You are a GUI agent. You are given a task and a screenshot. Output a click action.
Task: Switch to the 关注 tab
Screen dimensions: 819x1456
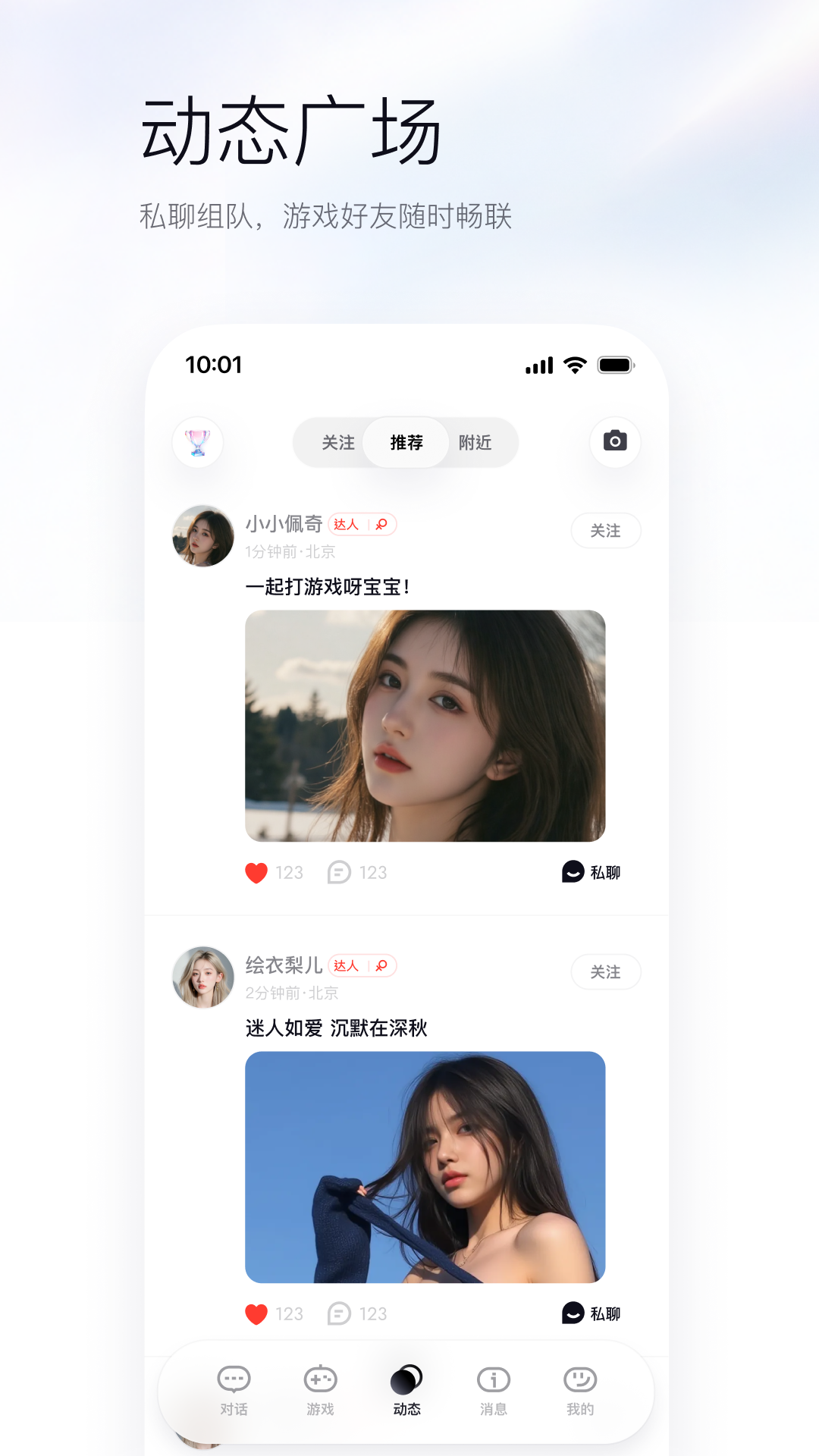pos(338,442)
